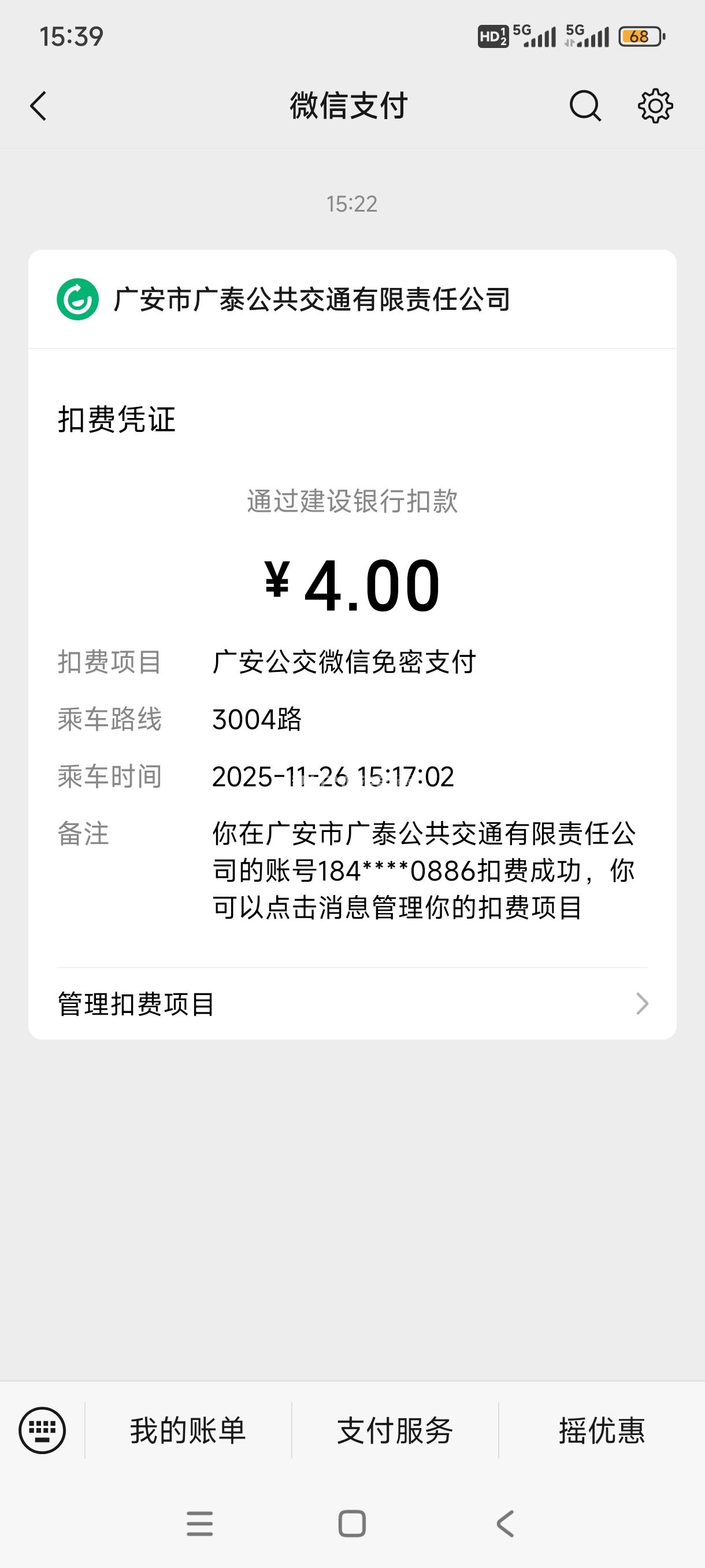The height and width of the screenshot is (1568, 705).
Task: Tap the 摇优惠 button
Action: (602, 1430)
